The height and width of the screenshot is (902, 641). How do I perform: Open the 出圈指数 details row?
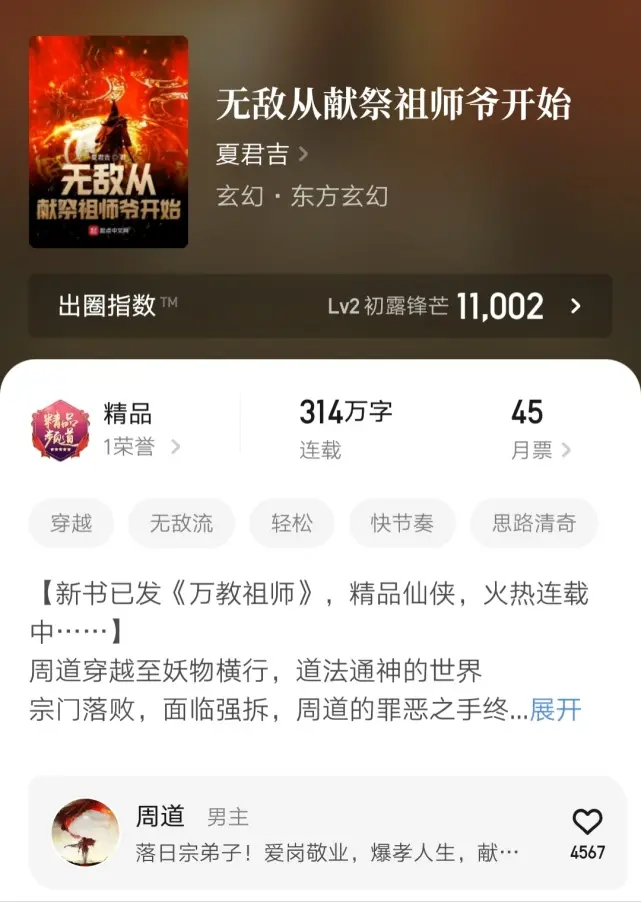click(320, 306)
